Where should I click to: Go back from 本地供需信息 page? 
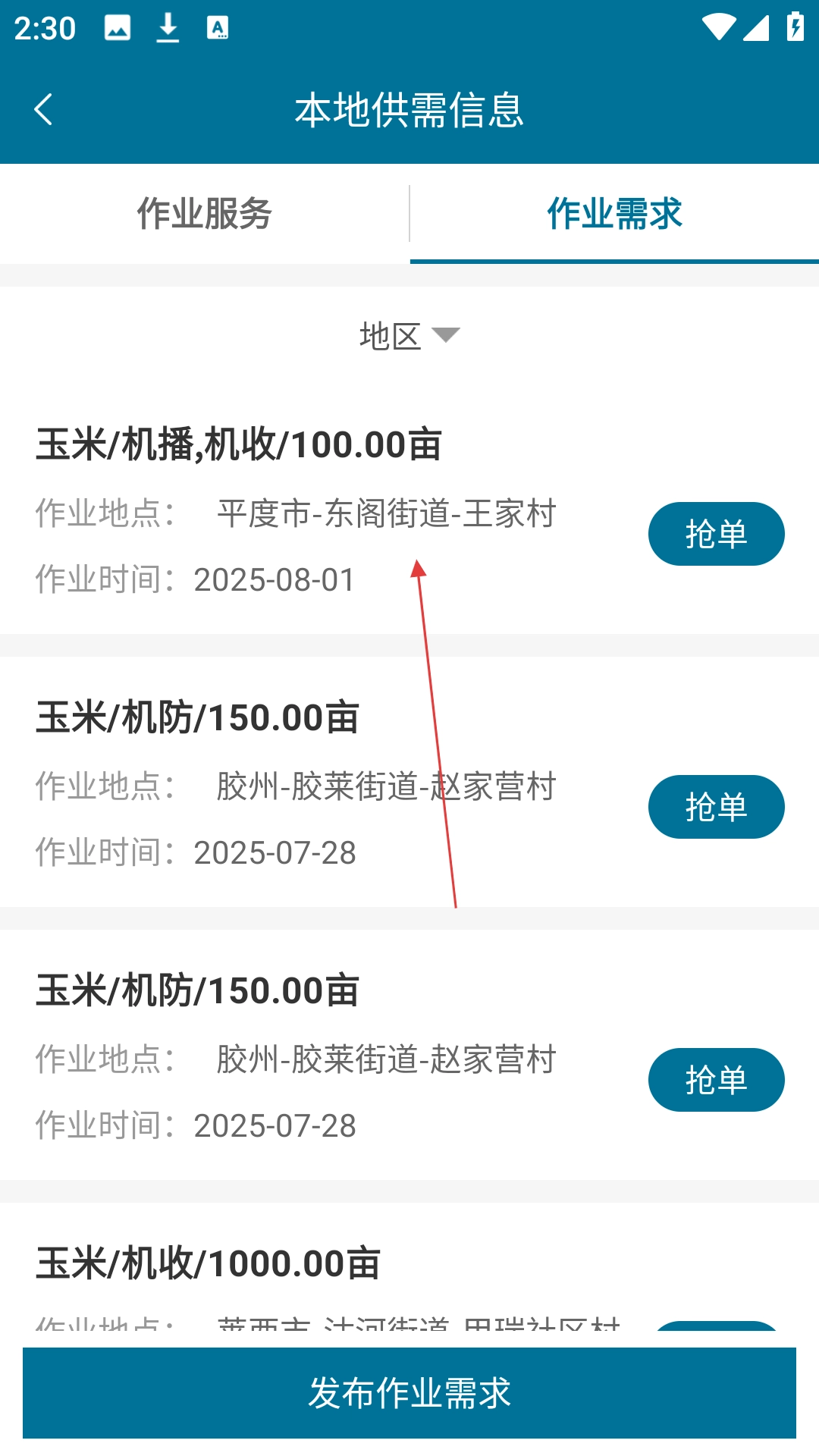click(44, 110)
